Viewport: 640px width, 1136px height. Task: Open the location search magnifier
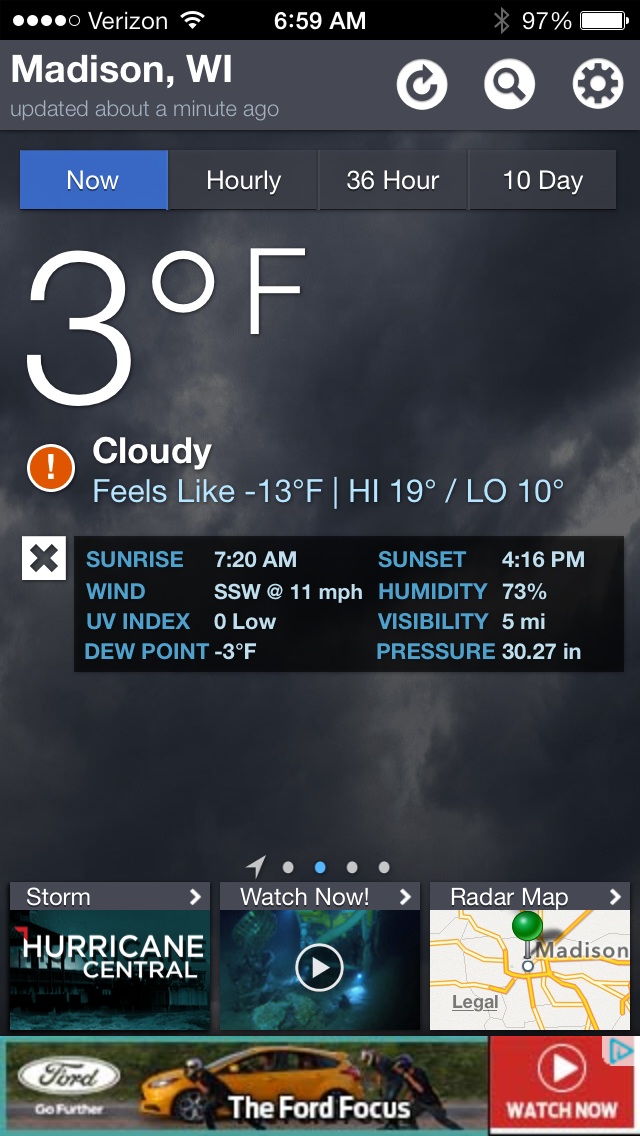tap(510, 85)
